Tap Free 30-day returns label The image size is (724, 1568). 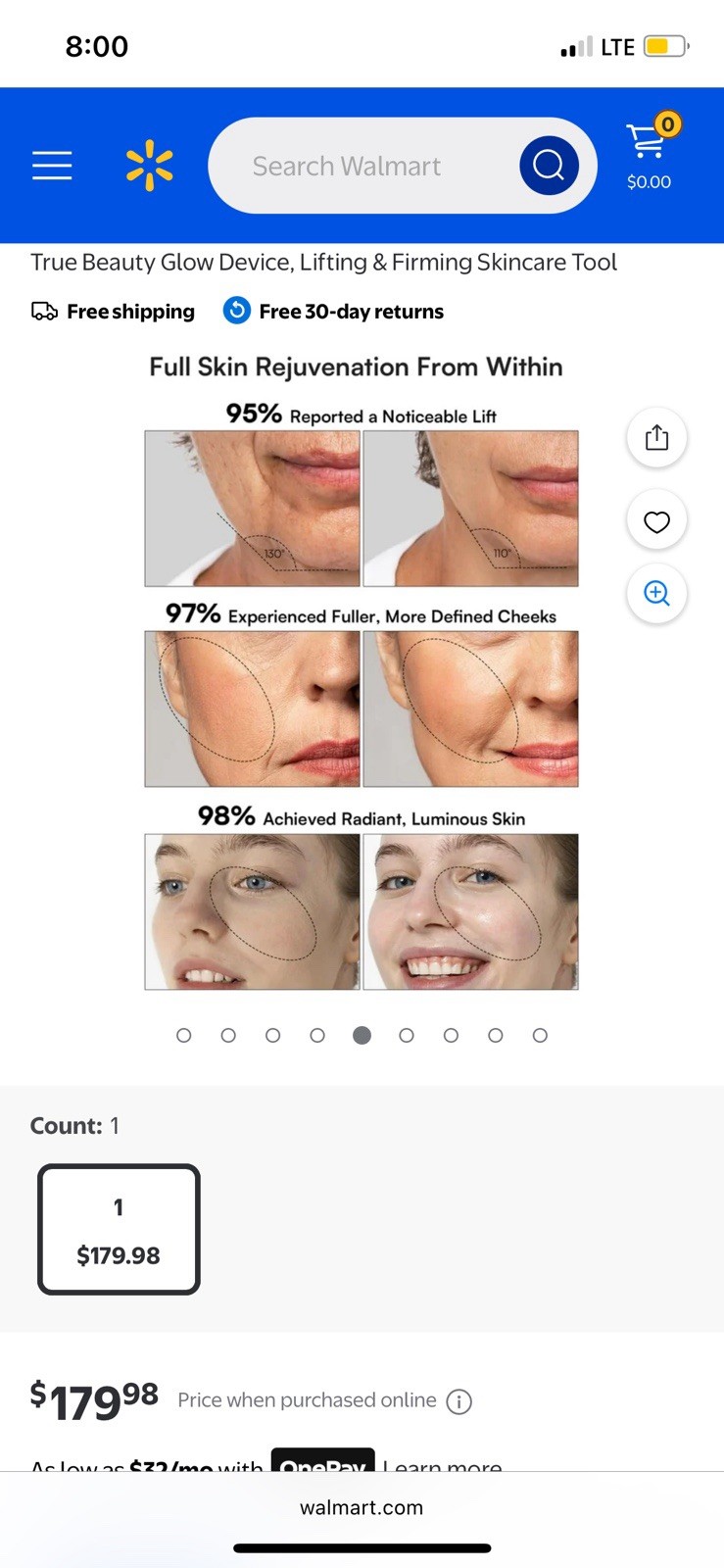click(350, 311)
